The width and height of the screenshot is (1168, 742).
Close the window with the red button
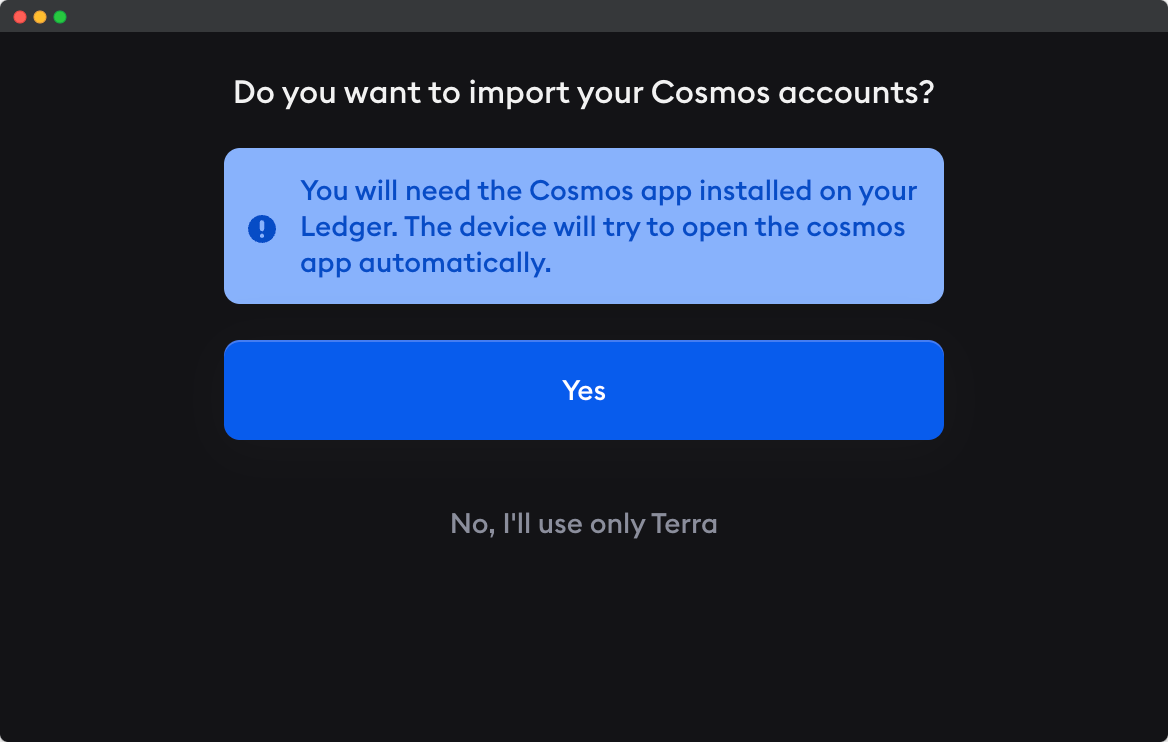point(20,17)
